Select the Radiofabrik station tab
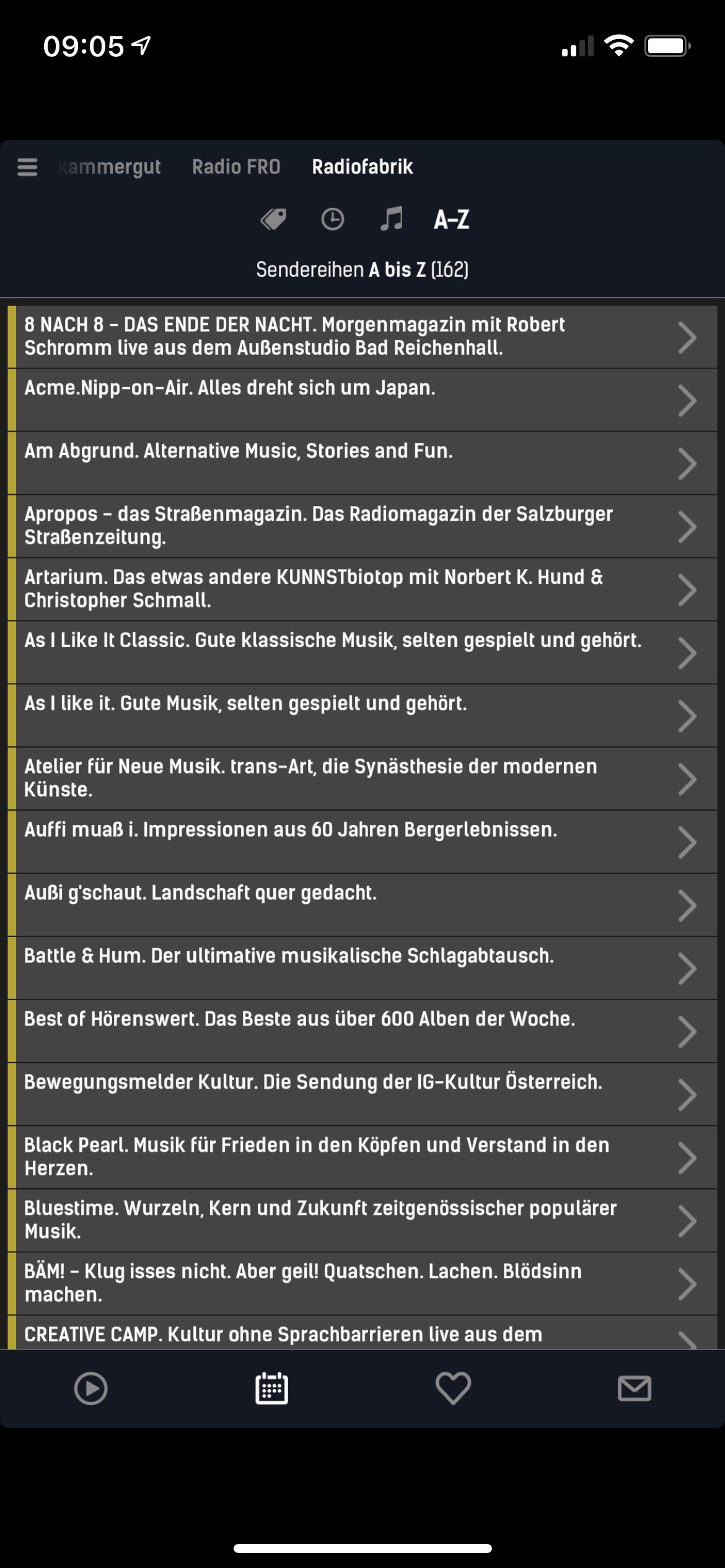Viewport: 725px width, 1568px height. (362, 167)
